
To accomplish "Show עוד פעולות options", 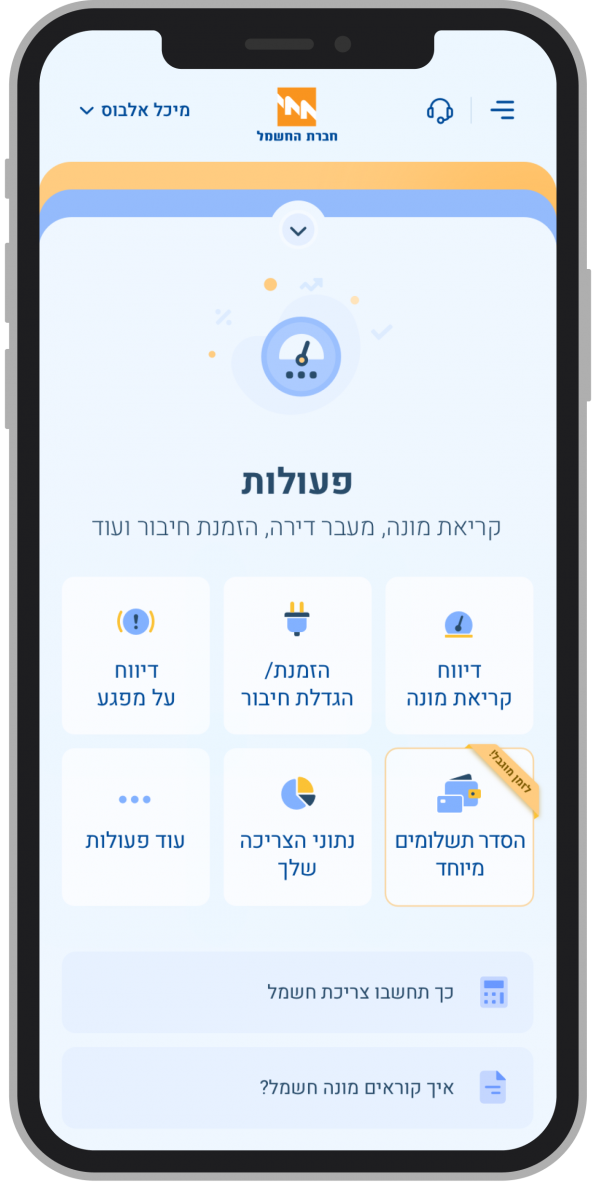I will [x=136, y=827].
